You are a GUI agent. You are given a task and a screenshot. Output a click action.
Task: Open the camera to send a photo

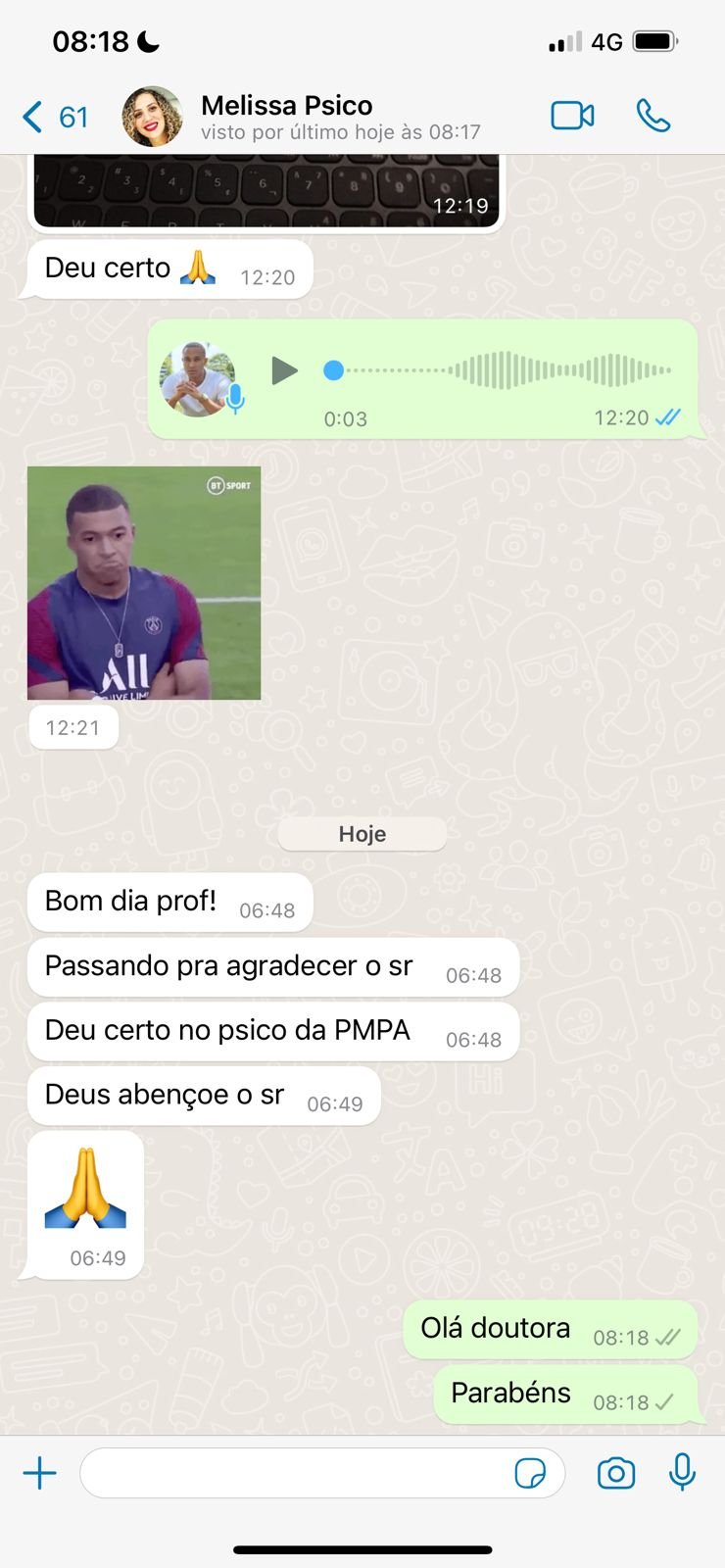[x=615, y=1473]
